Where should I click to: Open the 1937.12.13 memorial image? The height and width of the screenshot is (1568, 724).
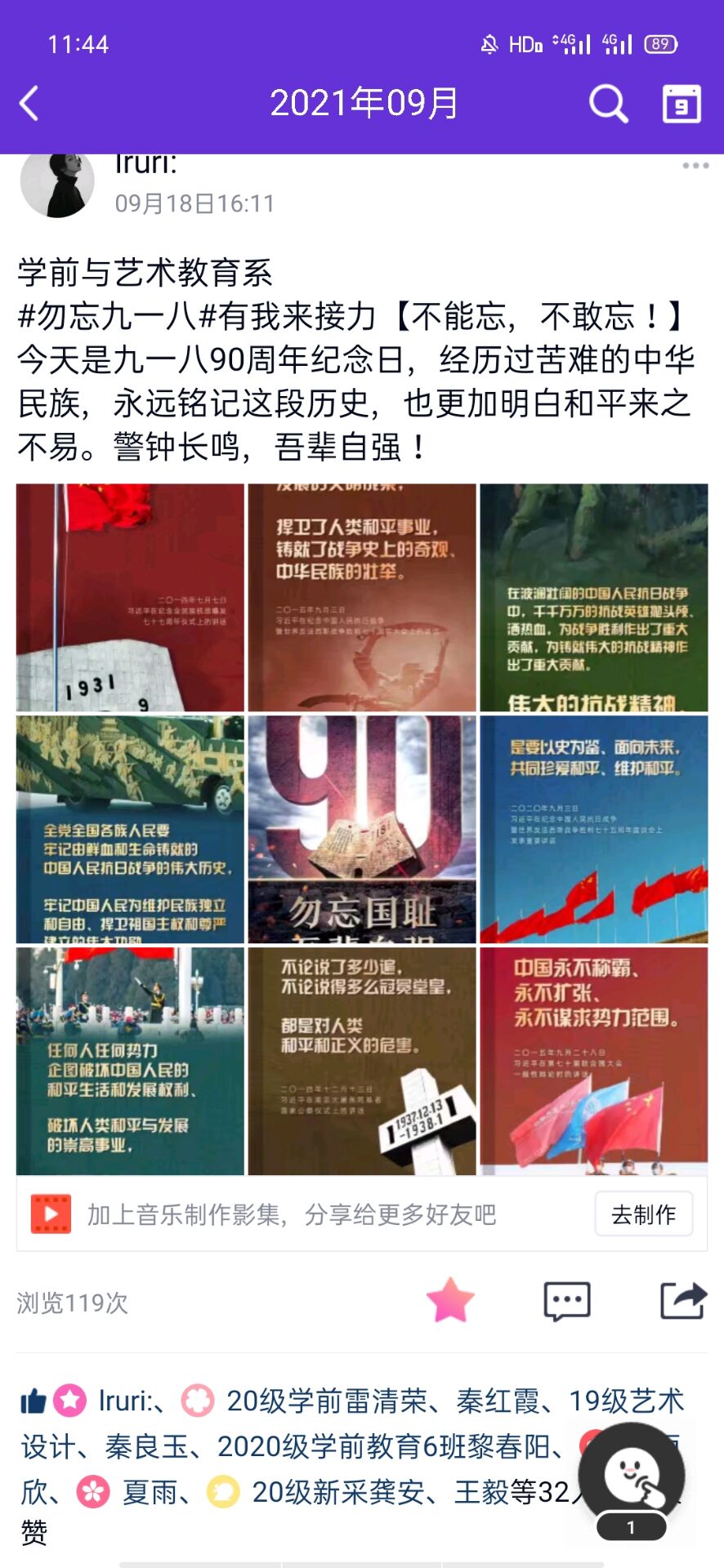(362, 1061)
